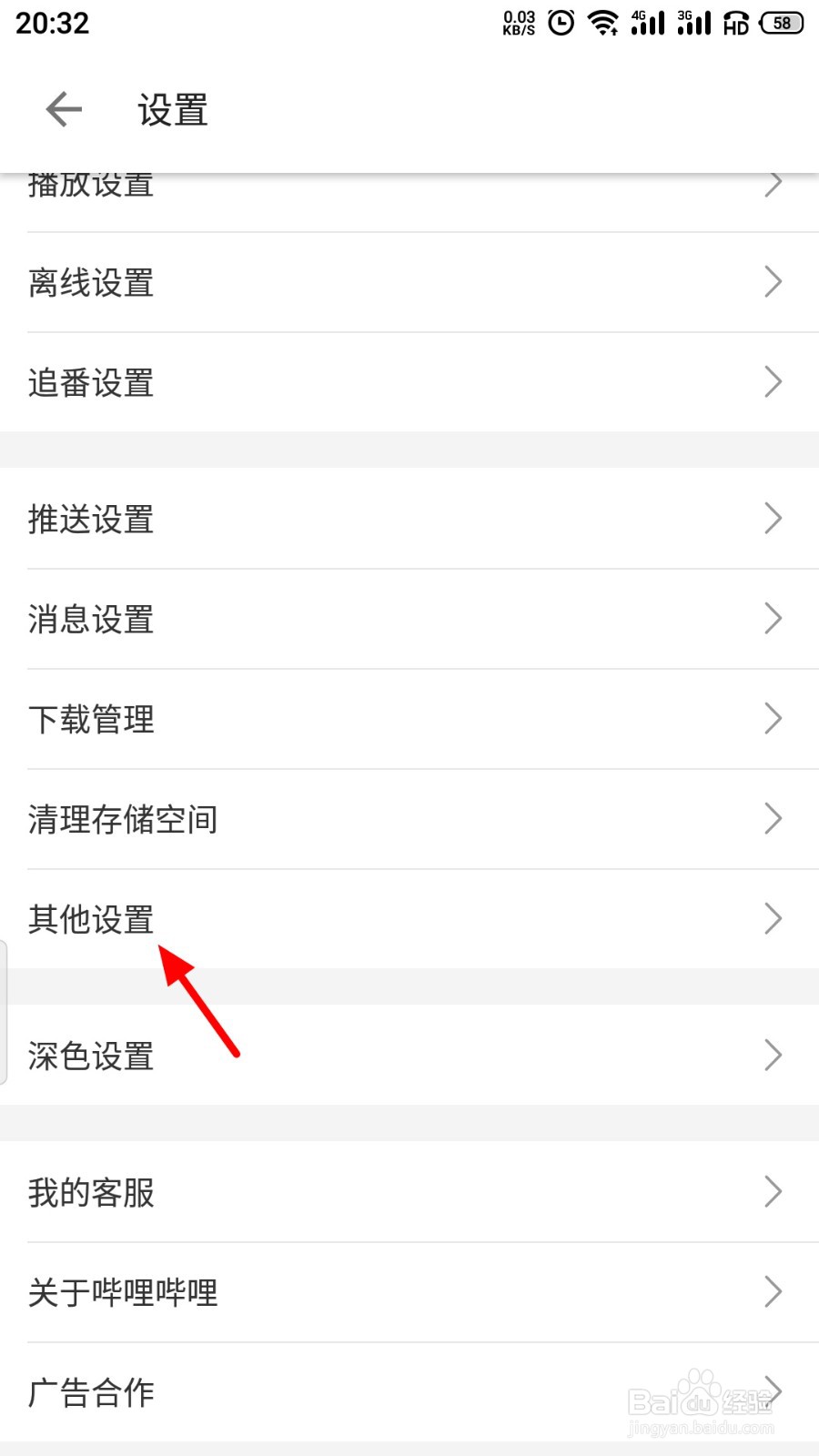This screenshot has width=819, height=1456.
Task: Click the WiFi status bar icon
Action: [602, 23]
